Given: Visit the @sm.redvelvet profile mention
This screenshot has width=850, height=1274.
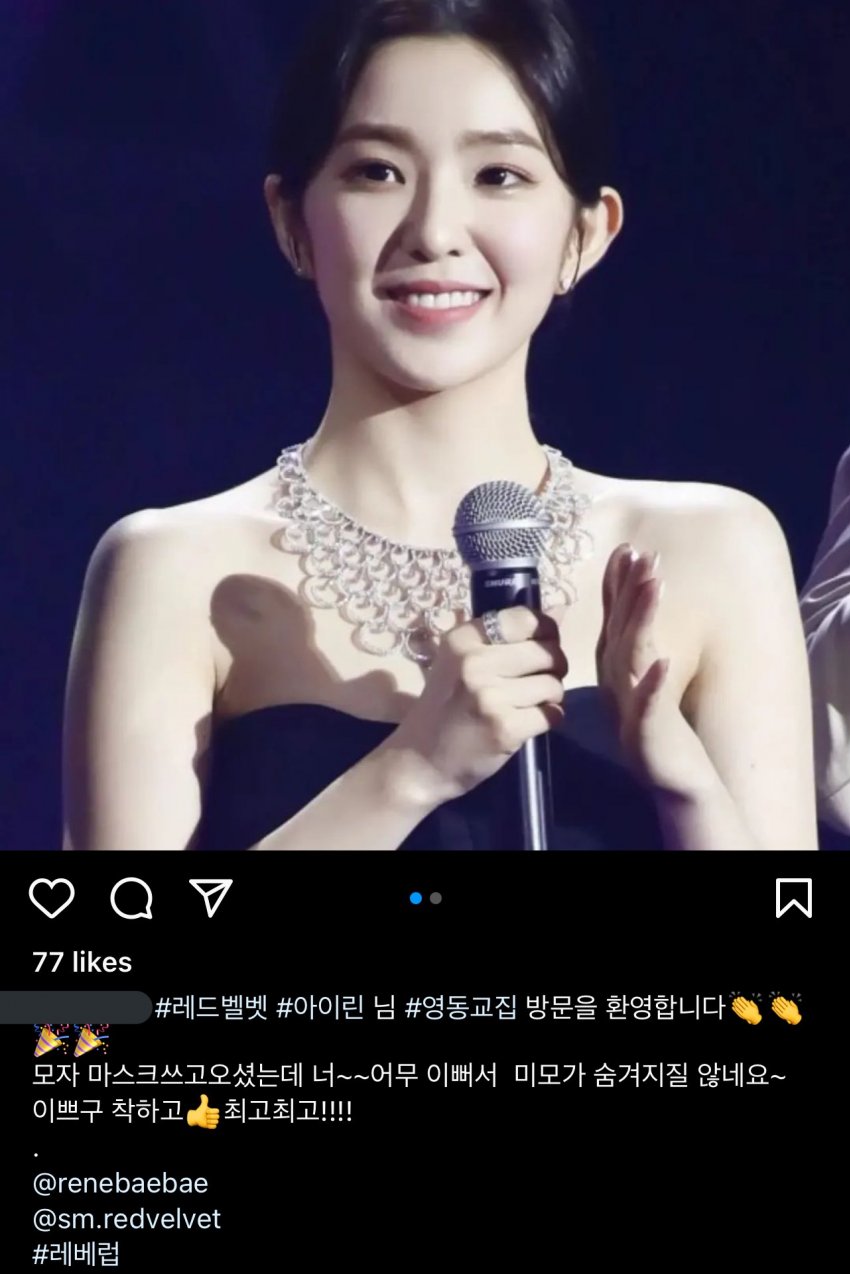Looking at the screenshot, I should (x=126, y=1219).
